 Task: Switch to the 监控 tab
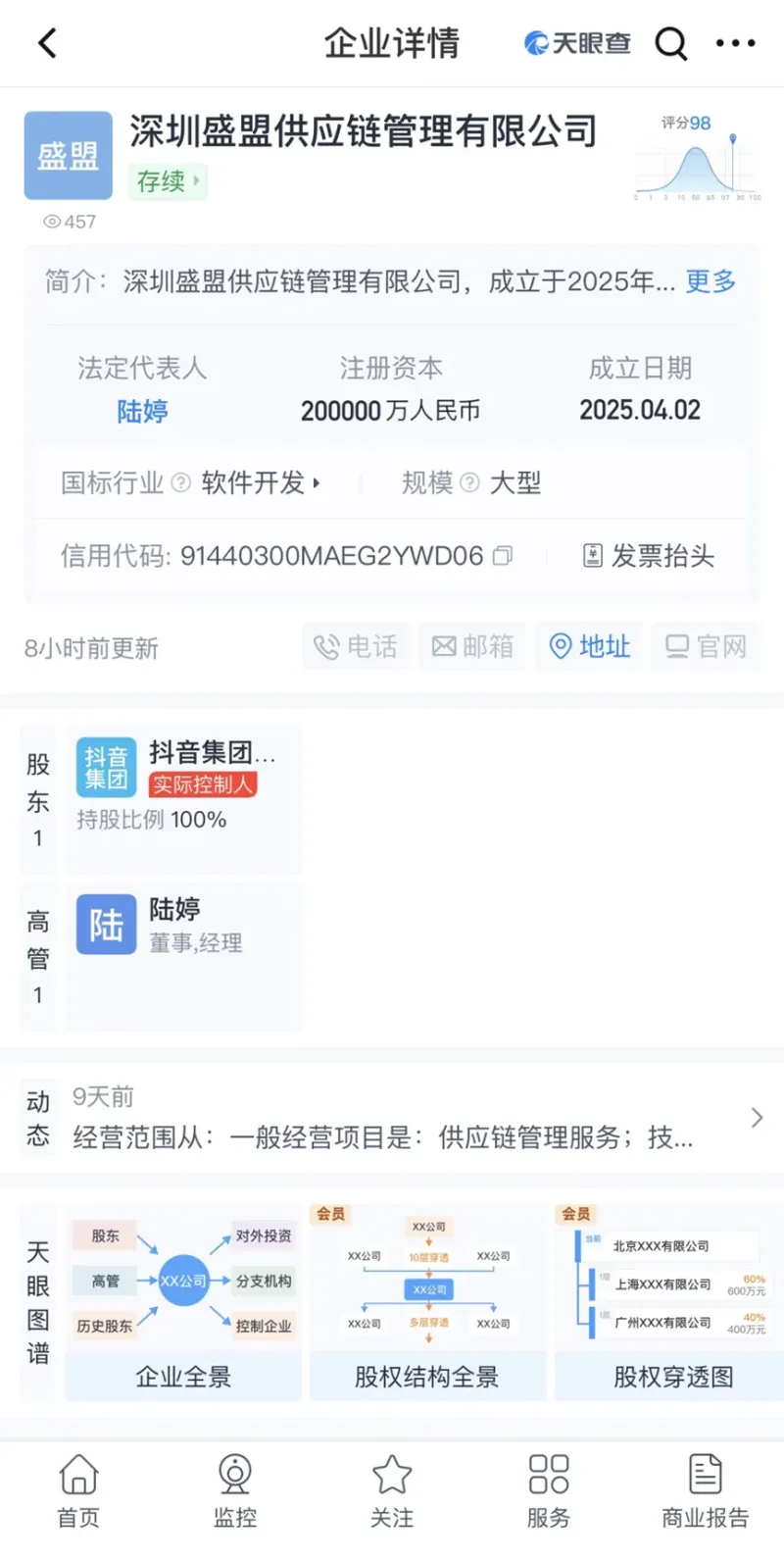click(x=235, y=1491)
